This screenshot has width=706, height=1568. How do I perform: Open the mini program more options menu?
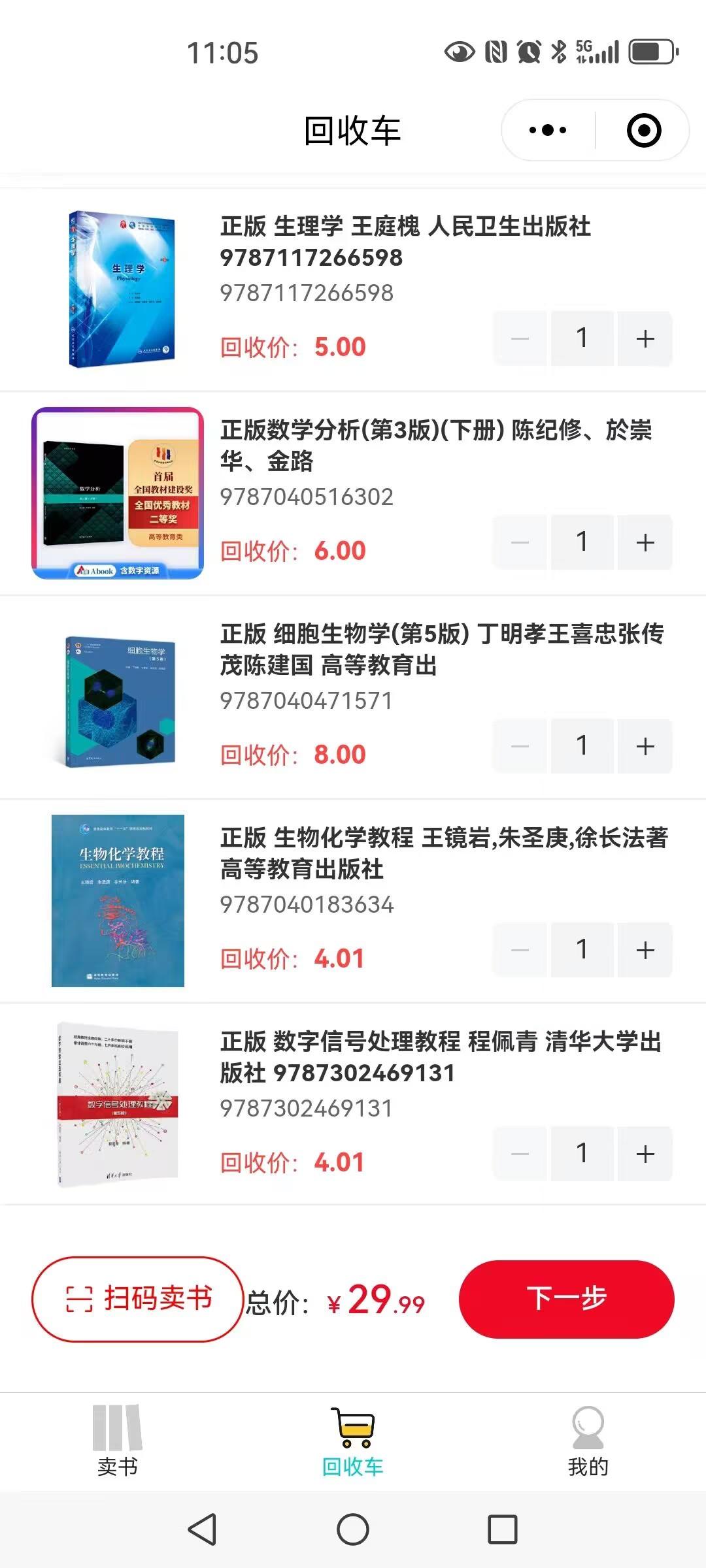pyautogui.click(x=546, y=129)
